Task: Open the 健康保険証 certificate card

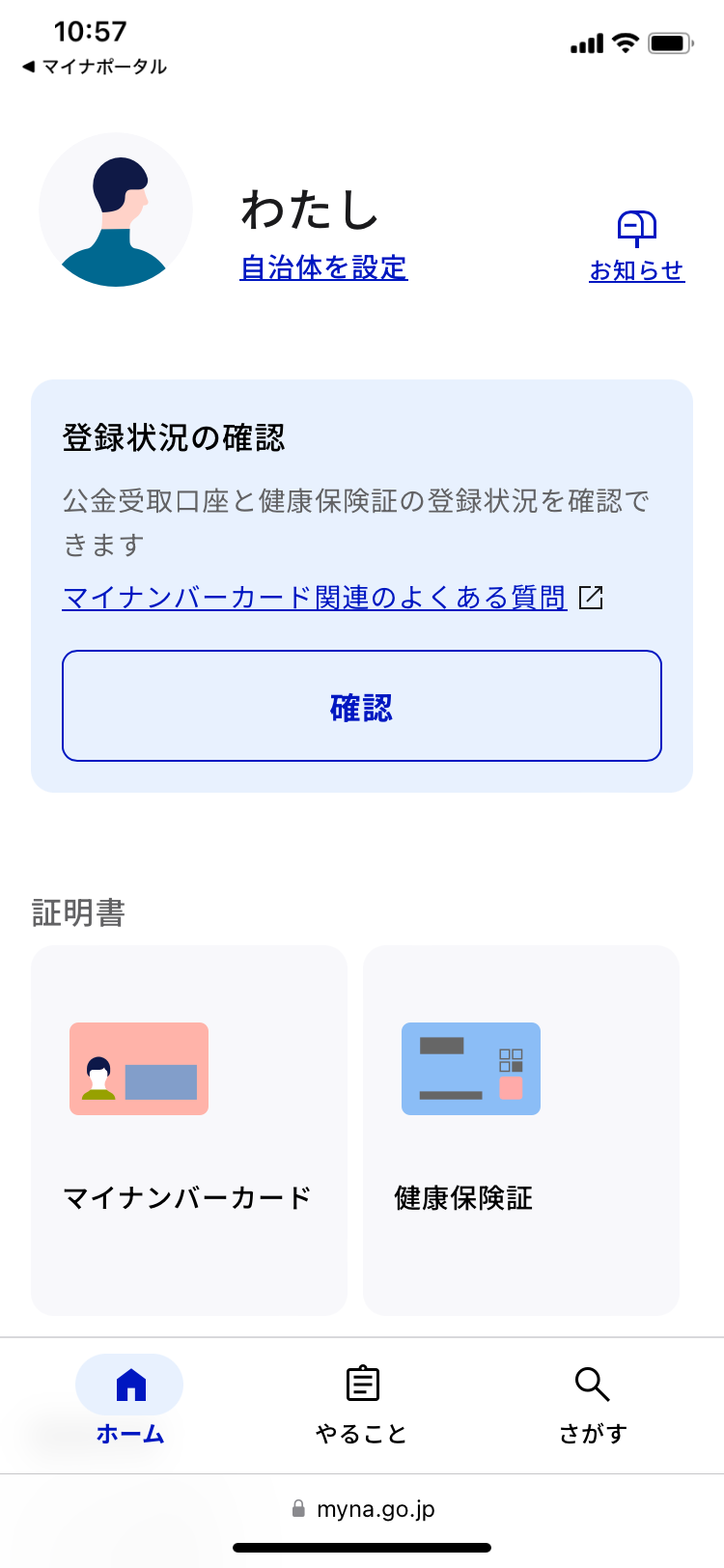Action: click(x=521, y=1130)
